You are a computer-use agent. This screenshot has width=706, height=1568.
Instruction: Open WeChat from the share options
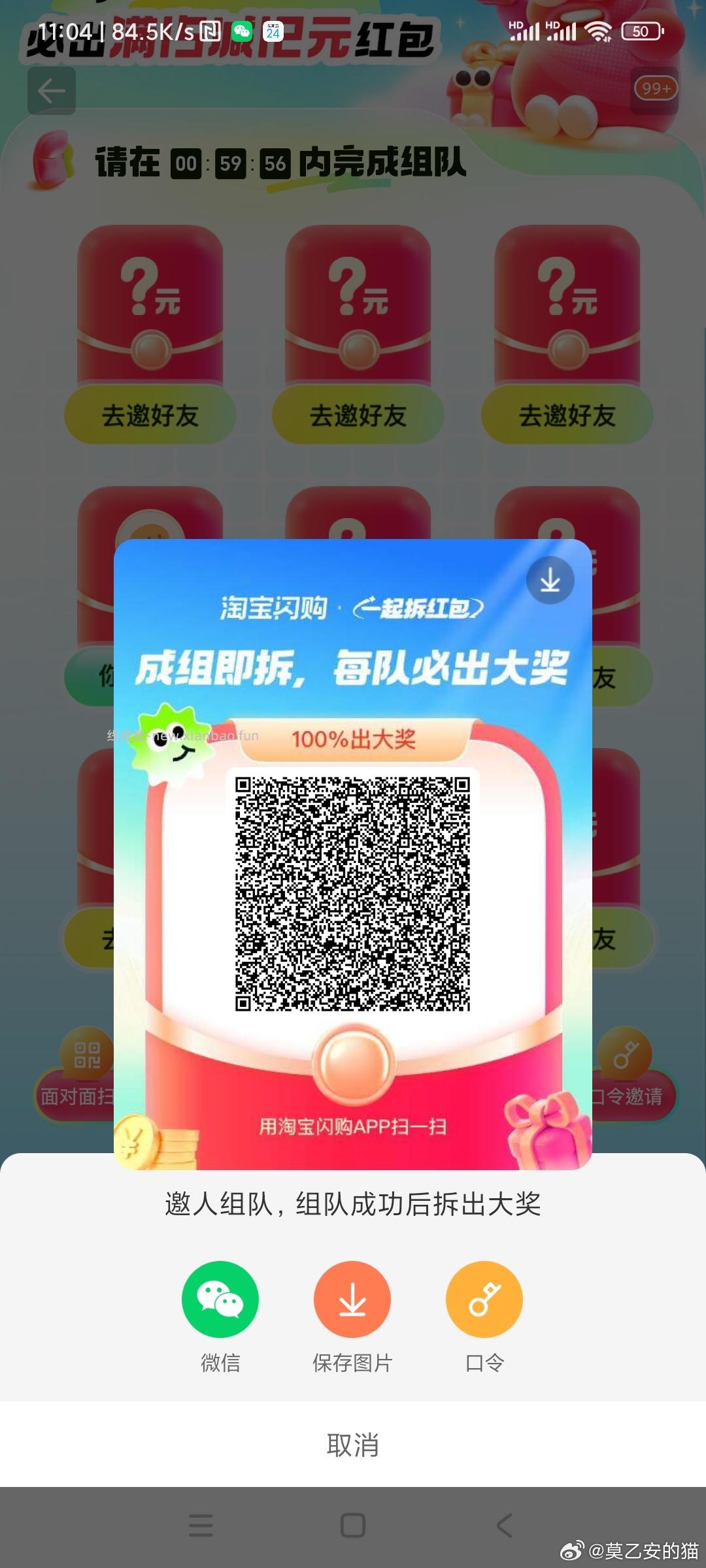tap(221, 1299)
